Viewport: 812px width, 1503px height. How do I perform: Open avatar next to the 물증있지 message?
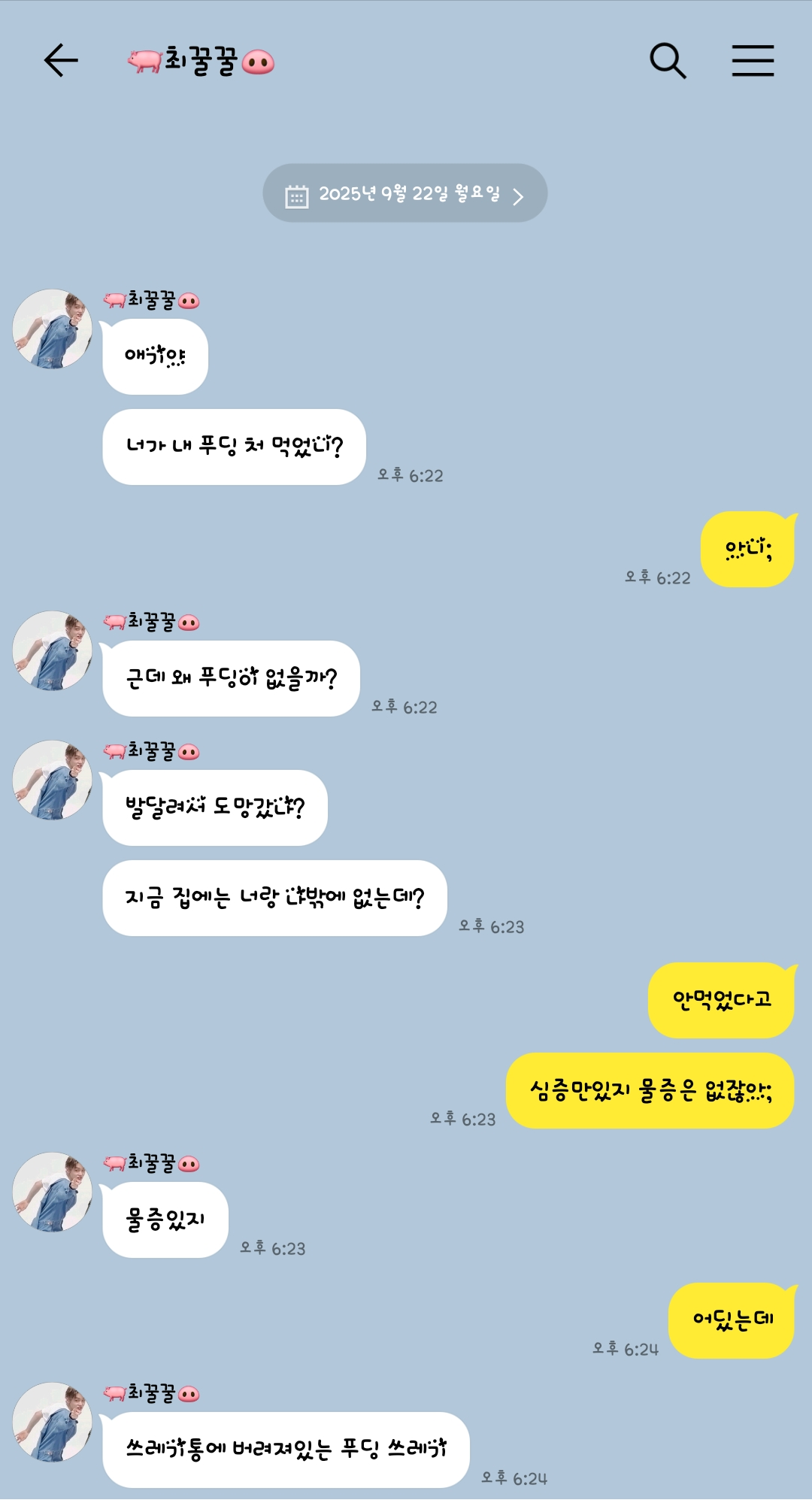click(x=53, y=1192)
